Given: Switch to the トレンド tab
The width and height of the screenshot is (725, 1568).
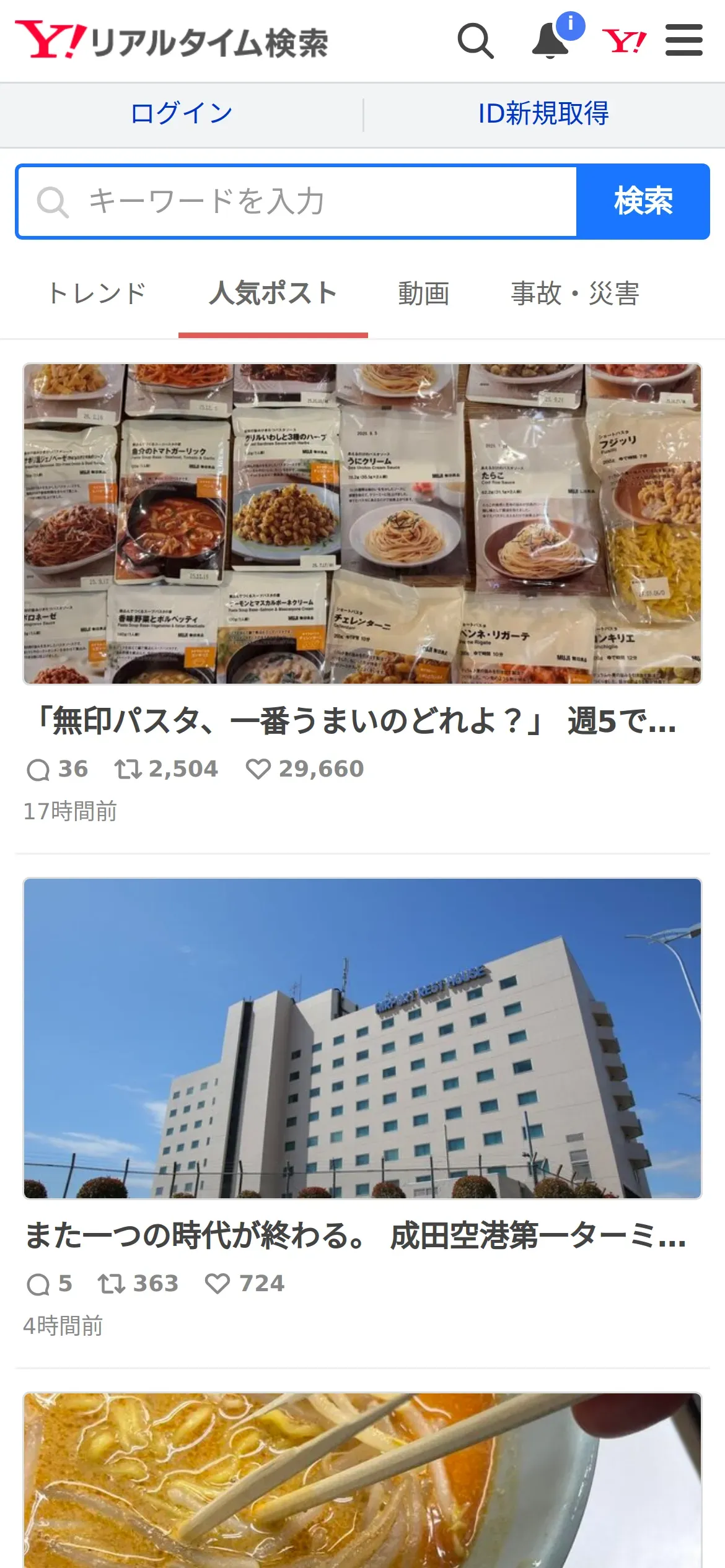Looking at the screenshot, I should pos(97,294).
